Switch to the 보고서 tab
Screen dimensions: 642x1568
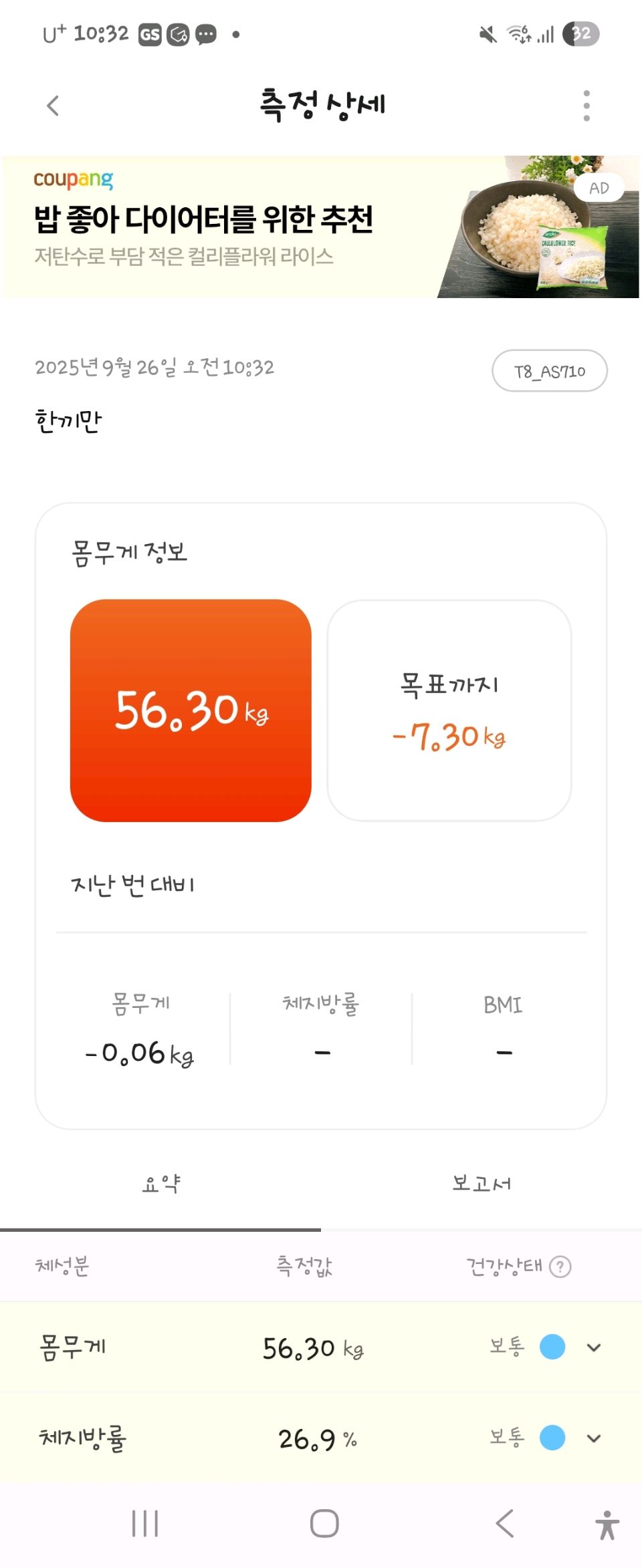(481, 1184)
